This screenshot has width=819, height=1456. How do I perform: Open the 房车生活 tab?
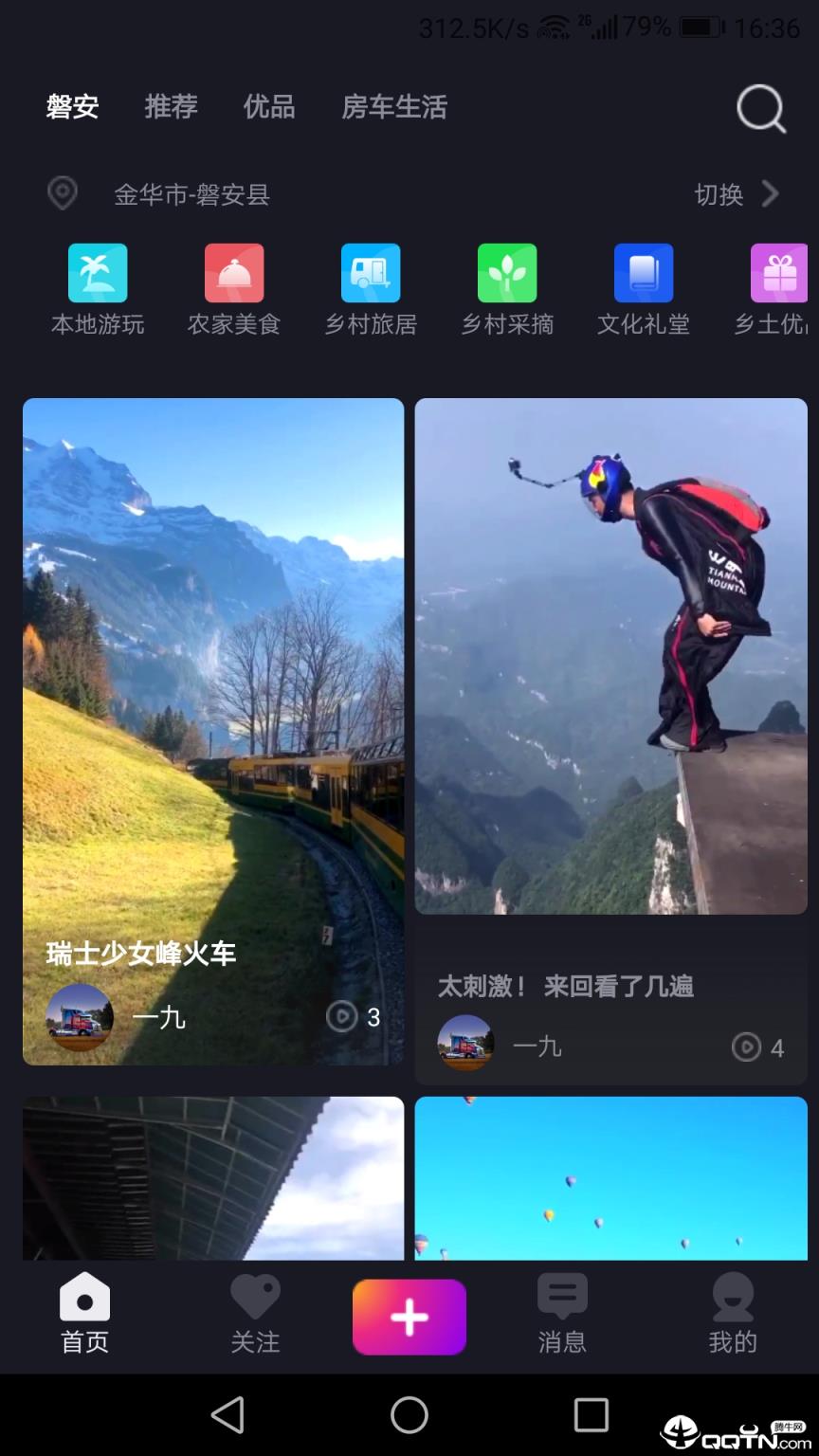[x=394, y=106]
